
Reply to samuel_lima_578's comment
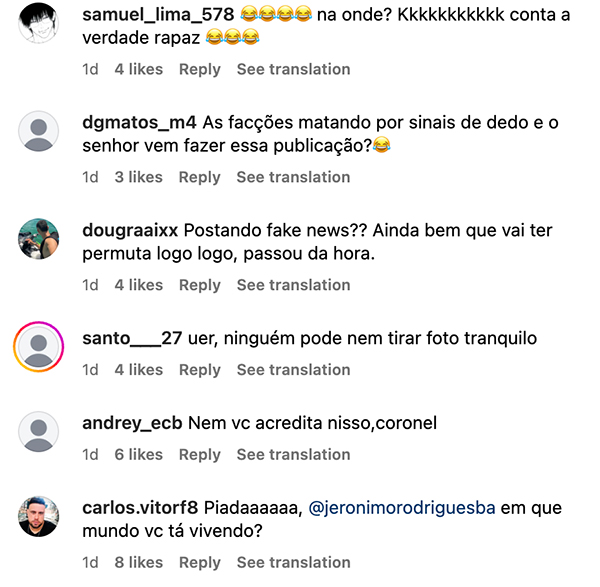[199, 69]
